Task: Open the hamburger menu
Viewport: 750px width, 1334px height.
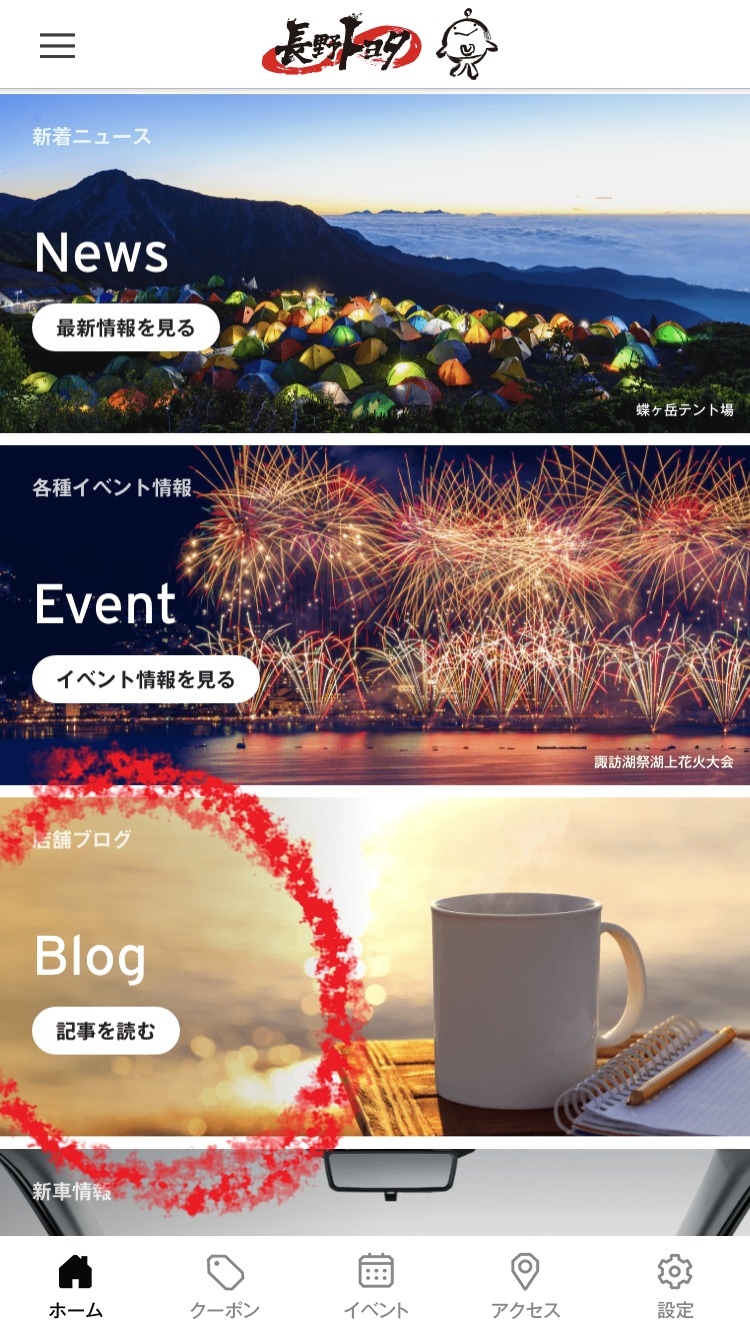Action: [x=57, y=46]
